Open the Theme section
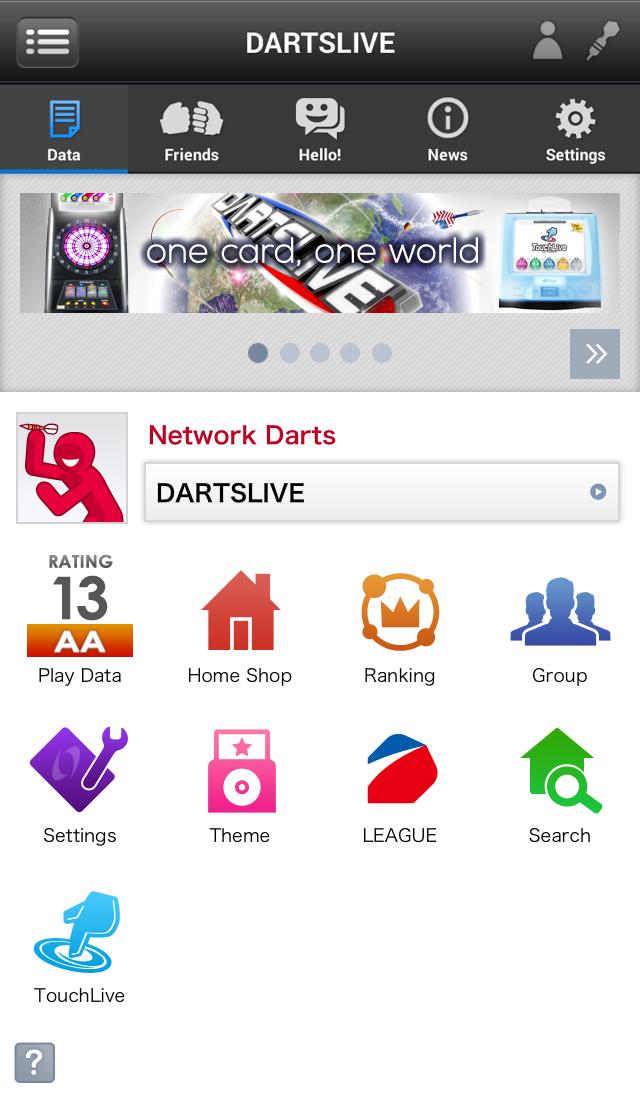The height and width of the screenshot is (1096, 640). tap(240, 786)
